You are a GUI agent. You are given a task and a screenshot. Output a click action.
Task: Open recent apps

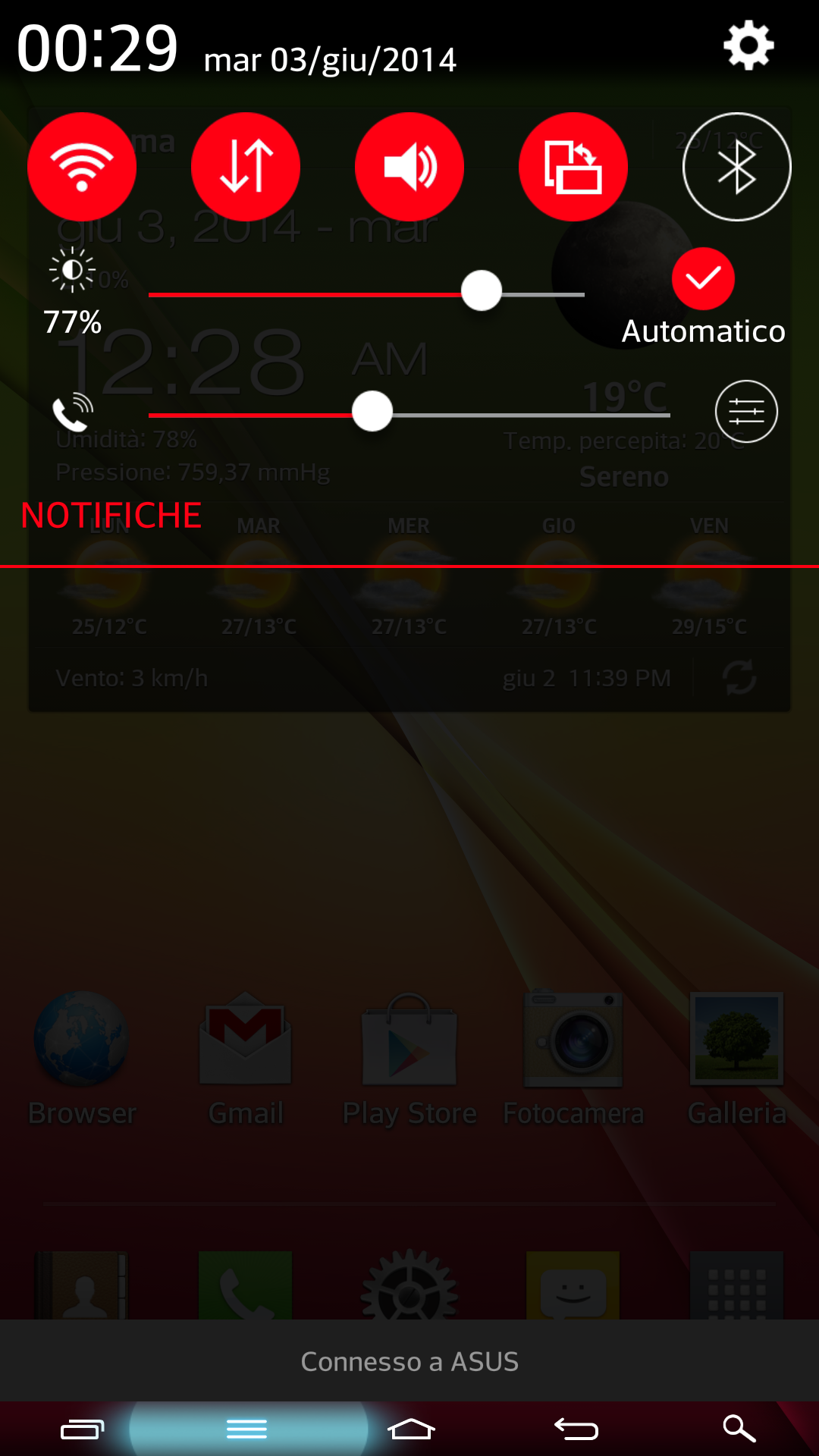click(x=82, y=1429)
